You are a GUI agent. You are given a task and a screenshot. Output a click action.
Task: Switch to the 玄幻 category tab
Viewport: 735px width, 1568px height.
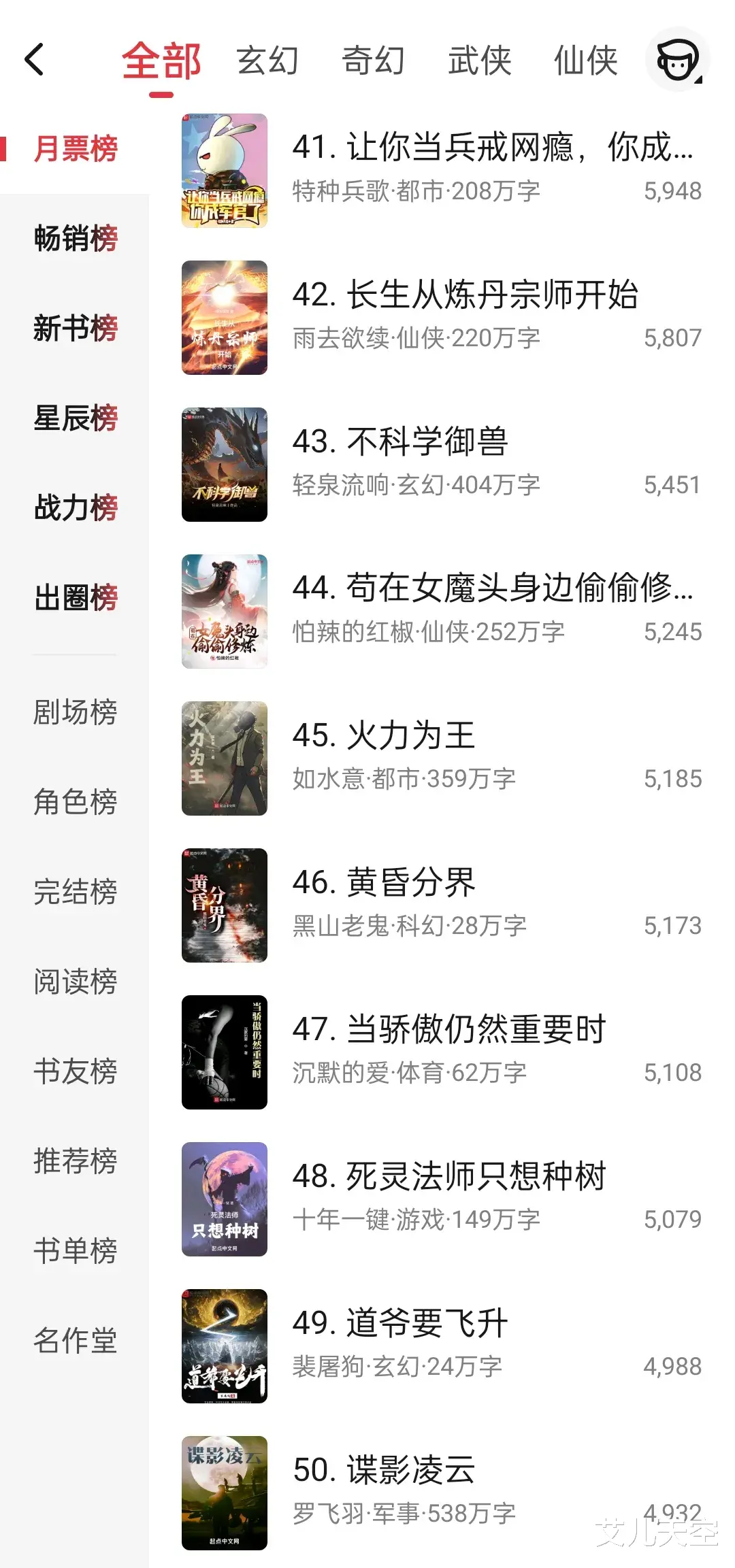click(x=267, y=60)
